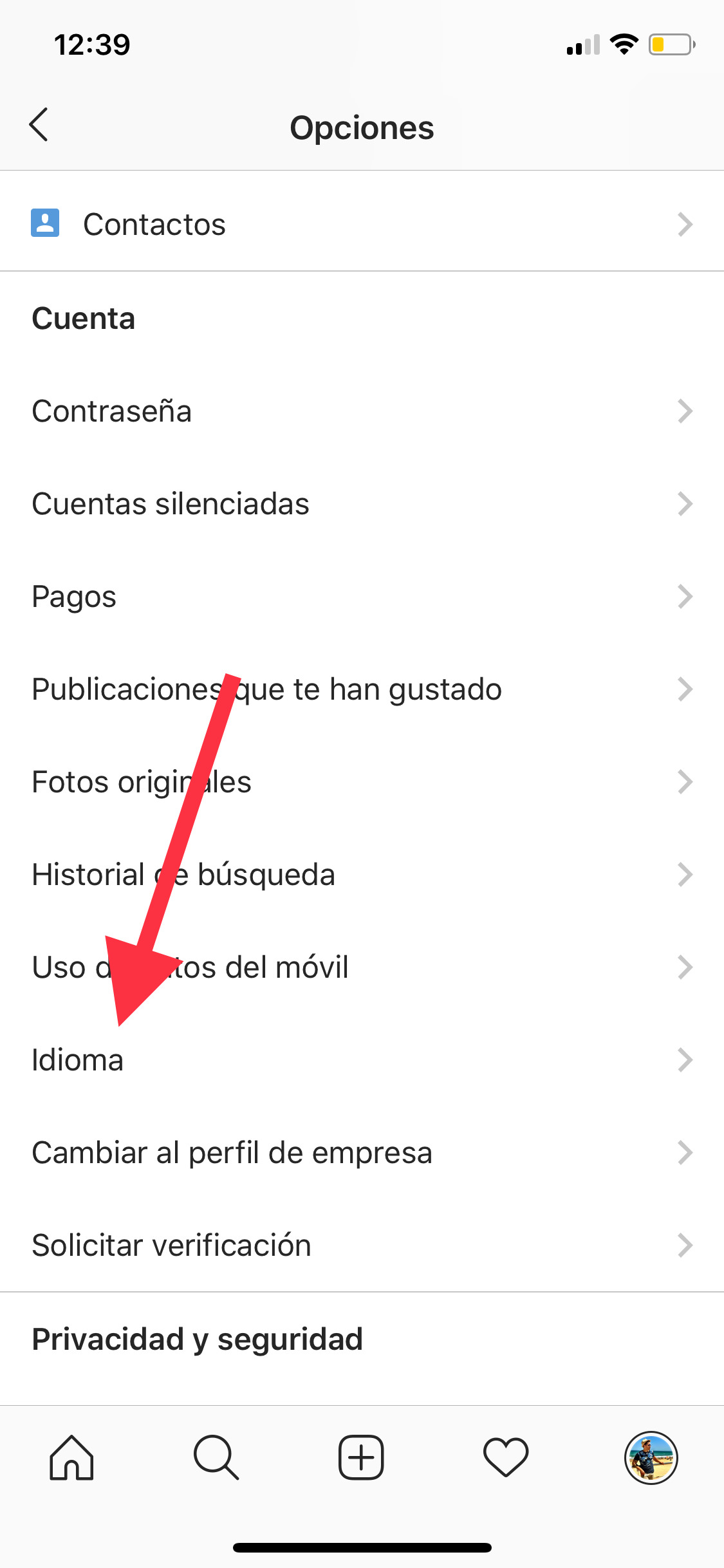Tap Cambiar al perfil de empresa

(362, 1152)
